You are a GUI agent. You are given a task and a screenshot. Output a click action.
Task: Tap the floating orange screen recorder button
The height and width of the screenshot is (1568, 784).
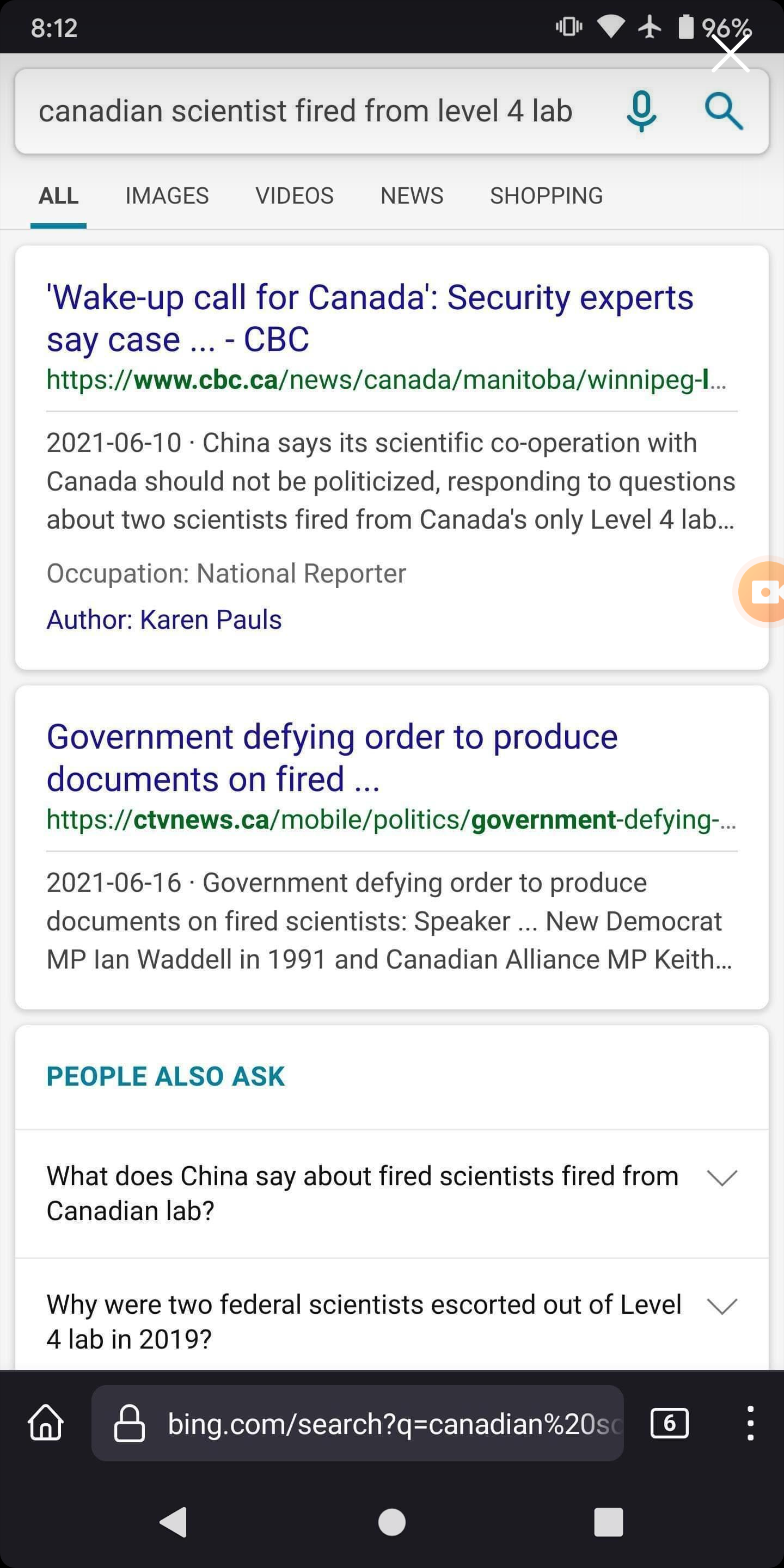point(763,592)
